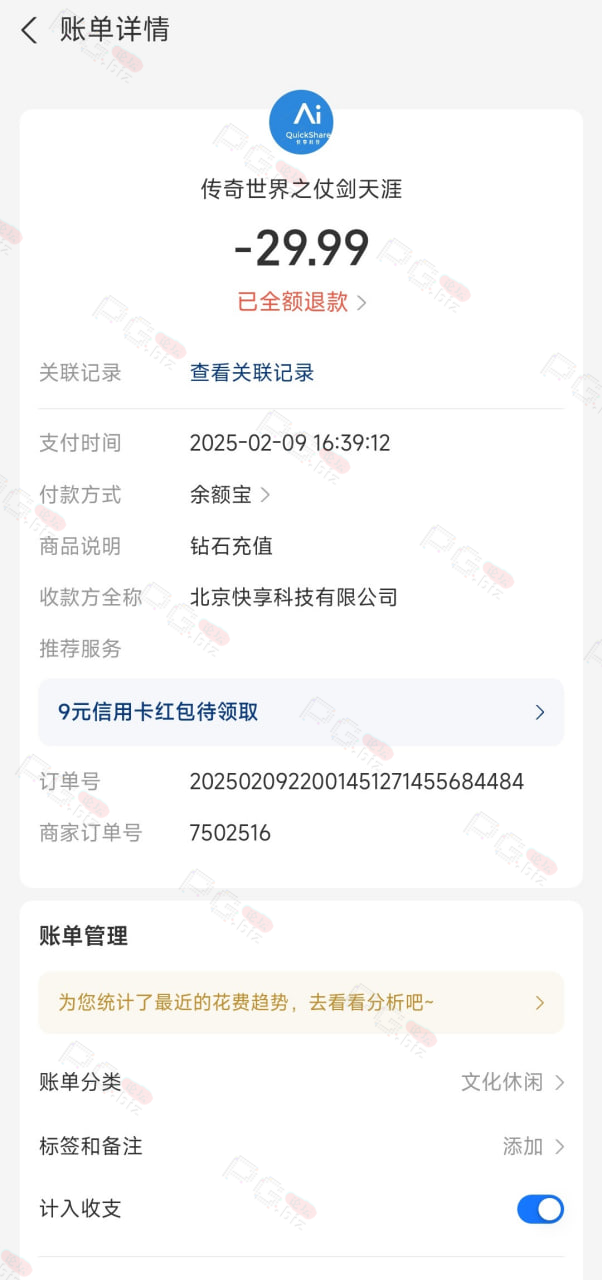
Task: Open the 已全额退款 refund details
Action: 302,302
